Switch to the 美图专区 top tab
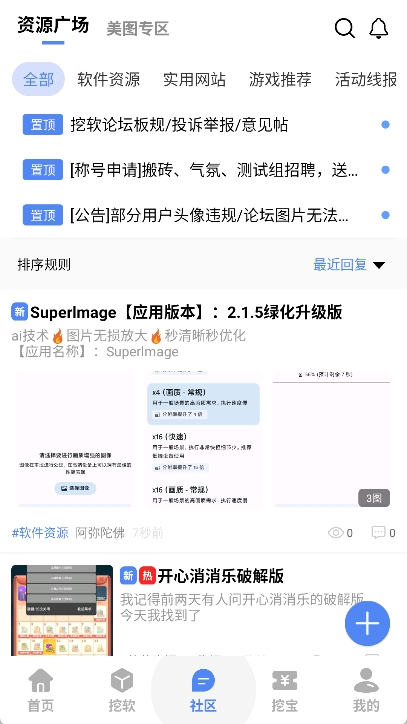The width and height of the screenshot is (407, 724). (x=138, y=29)
